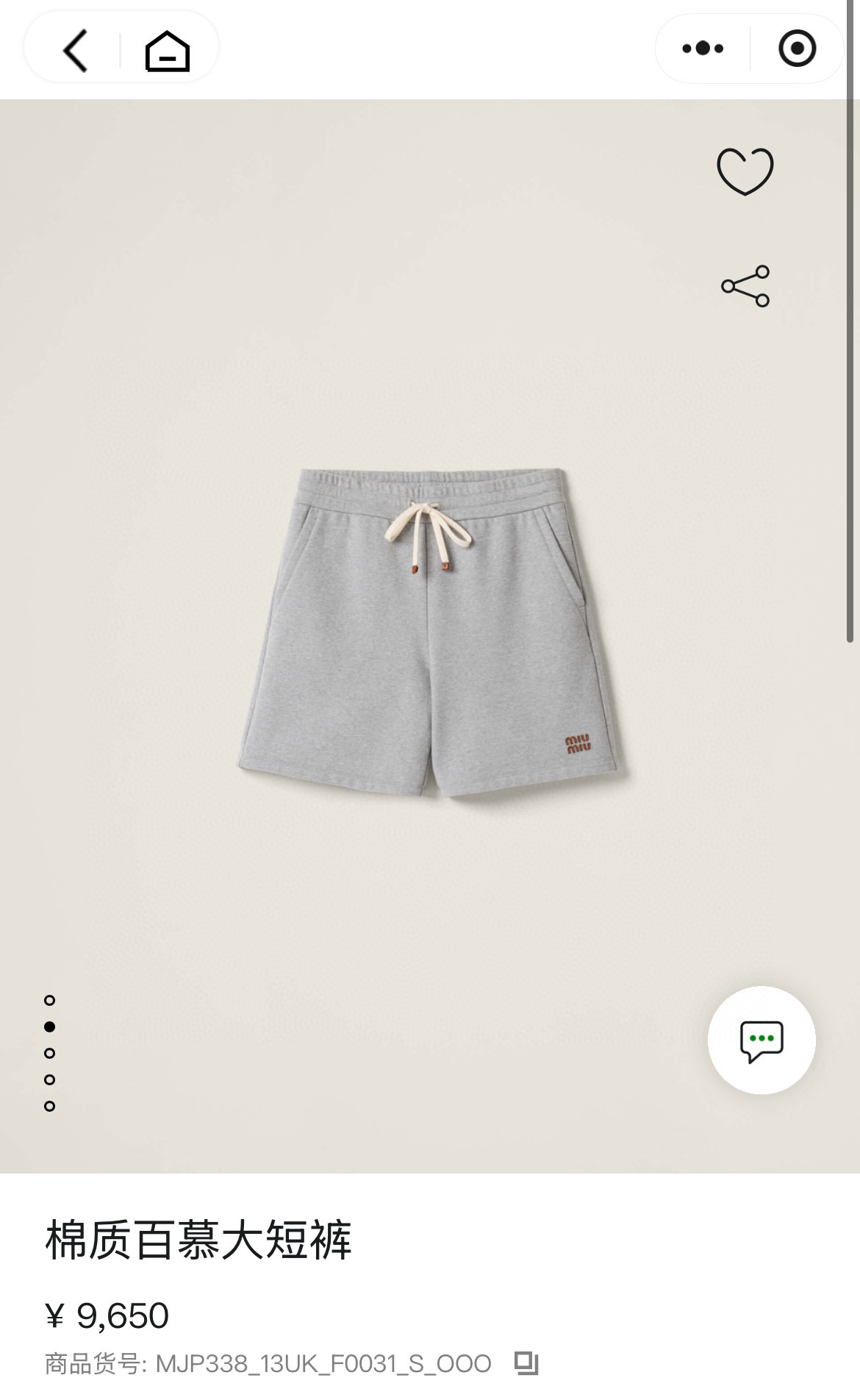Copy the product item number

point(526,1363)
